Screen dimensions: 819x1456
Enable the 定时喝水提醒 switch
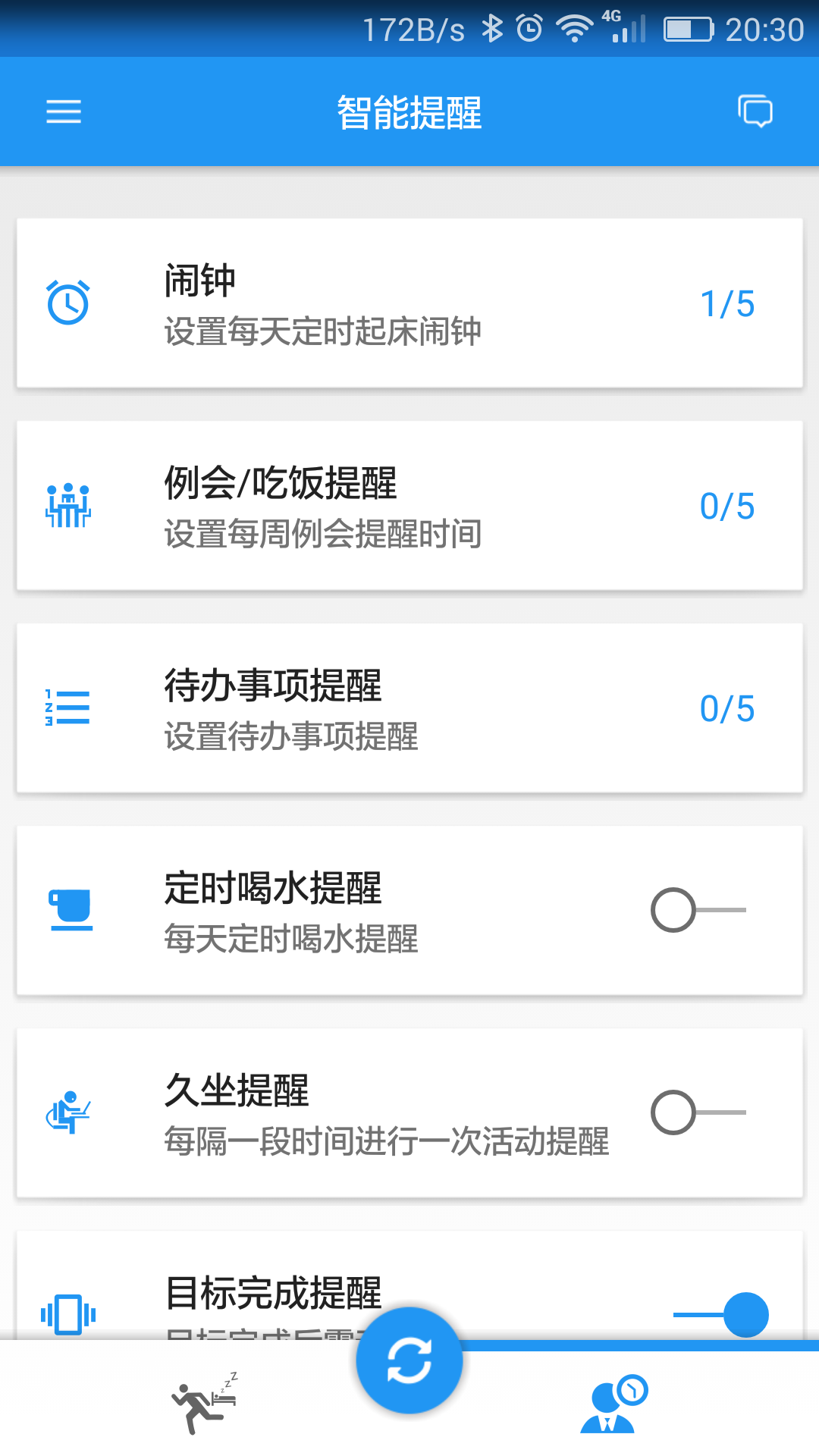tap(698, 910)
